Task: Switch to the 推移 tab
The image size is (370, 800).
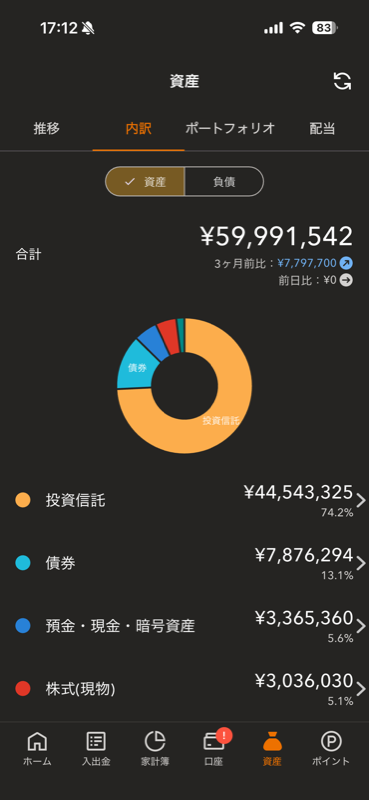Action: tap(46, 129)
